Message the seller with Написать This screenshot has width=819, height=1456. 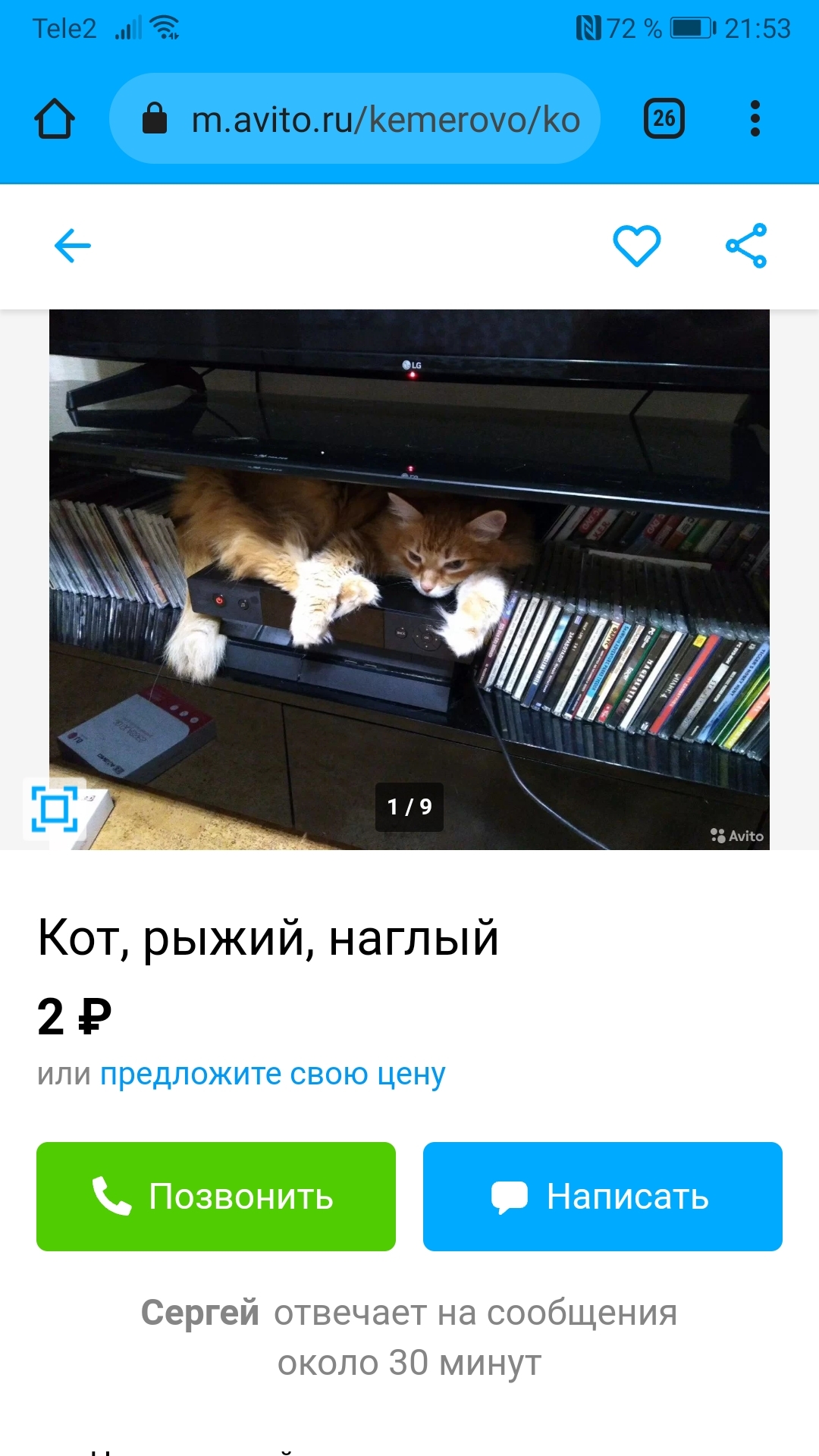click(x=602, y=1197)
